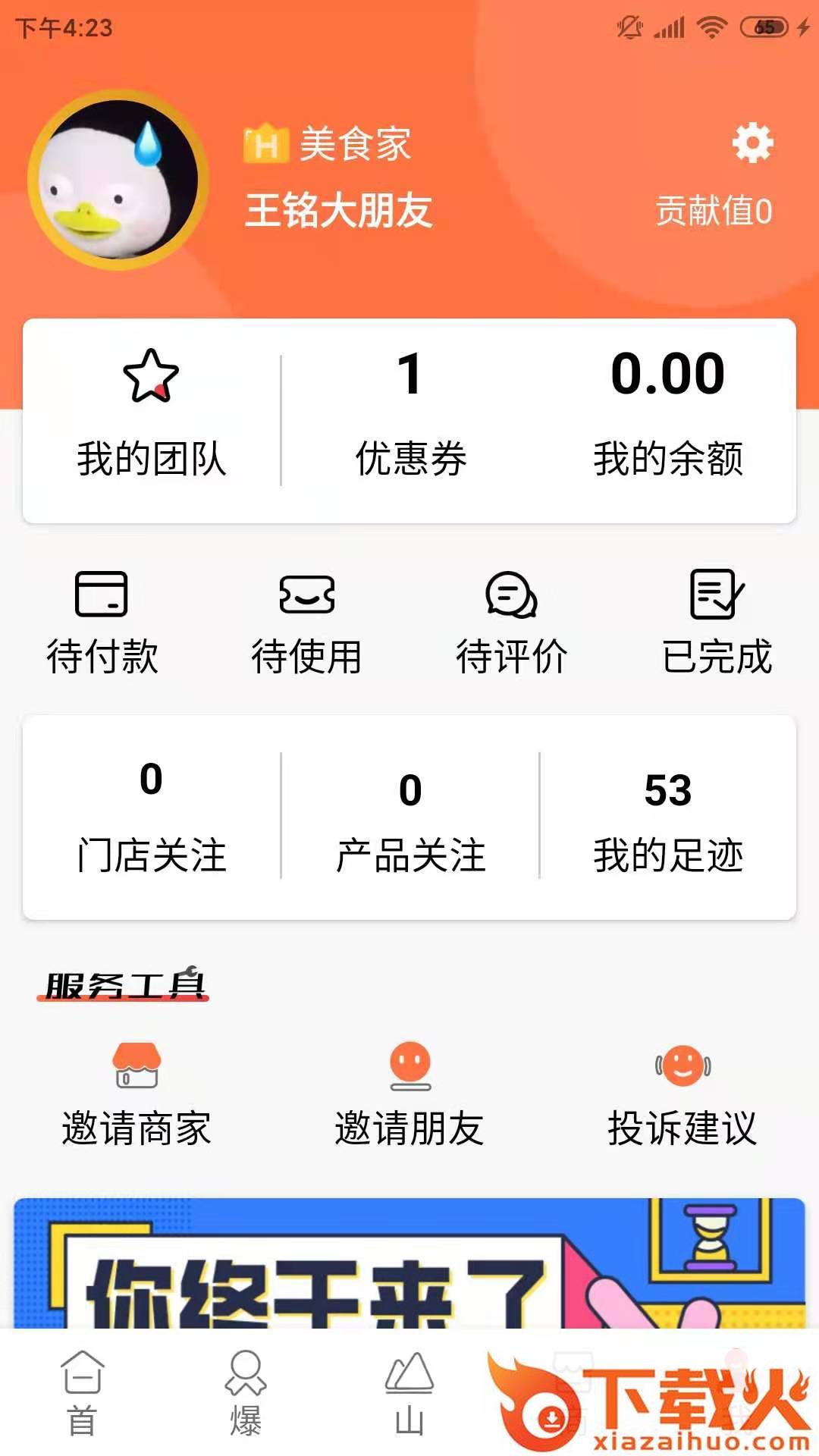Show 待使用 orders
The width and height of the screenshot is (819, 1456).
pyautogui.click(x=306, y=623)
